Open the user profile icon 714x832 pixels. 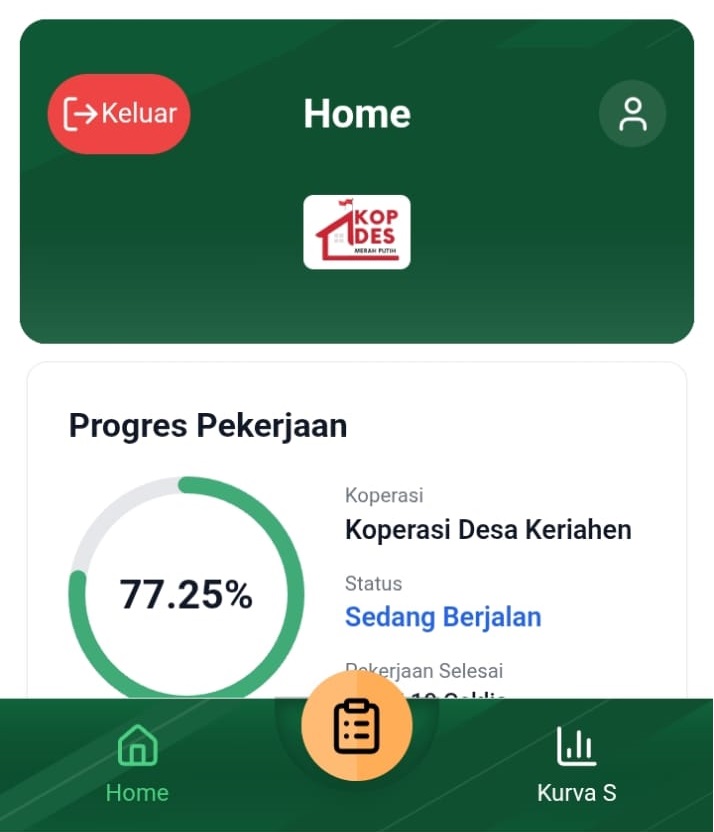[x=632, y=114]
